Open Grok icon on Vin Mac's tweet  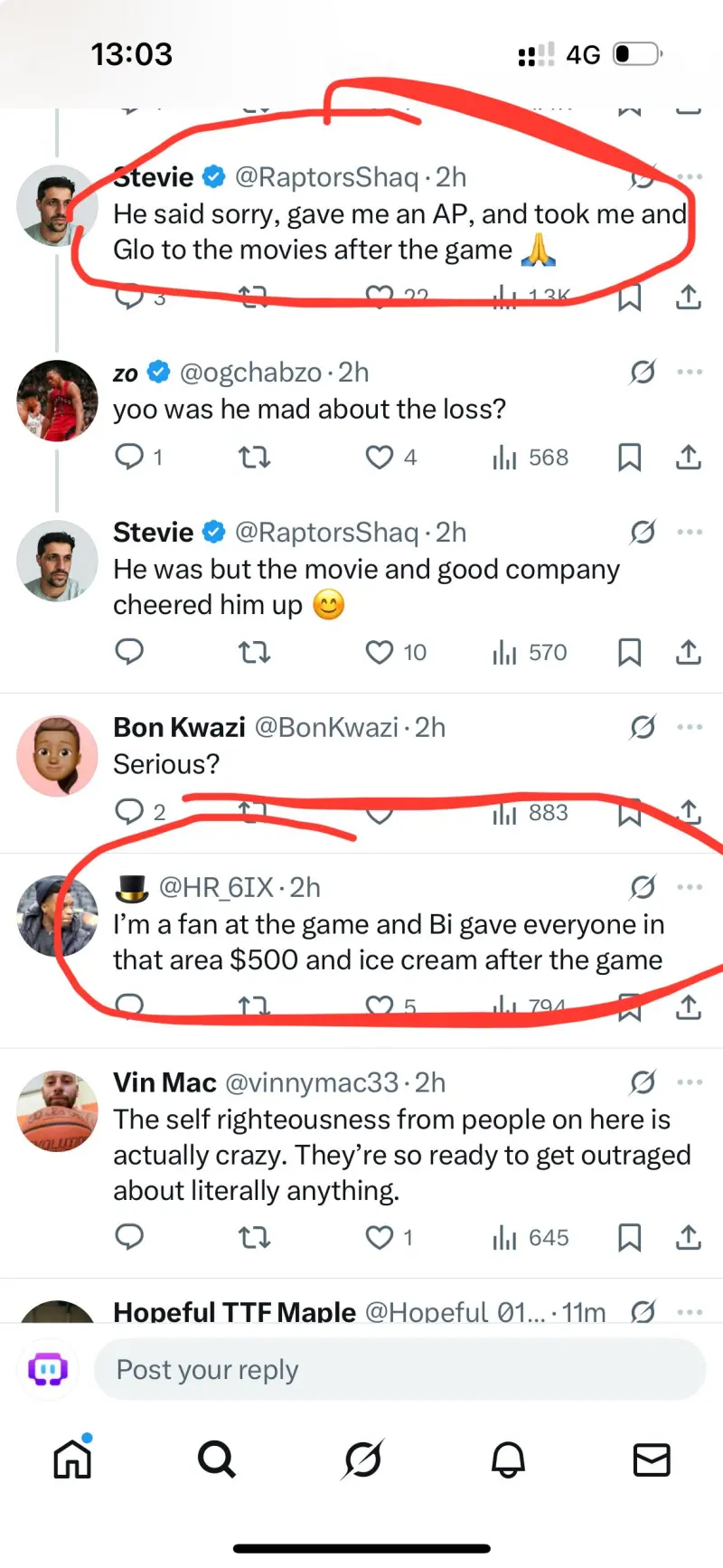pyautogui.click(x=643, y=1082)
